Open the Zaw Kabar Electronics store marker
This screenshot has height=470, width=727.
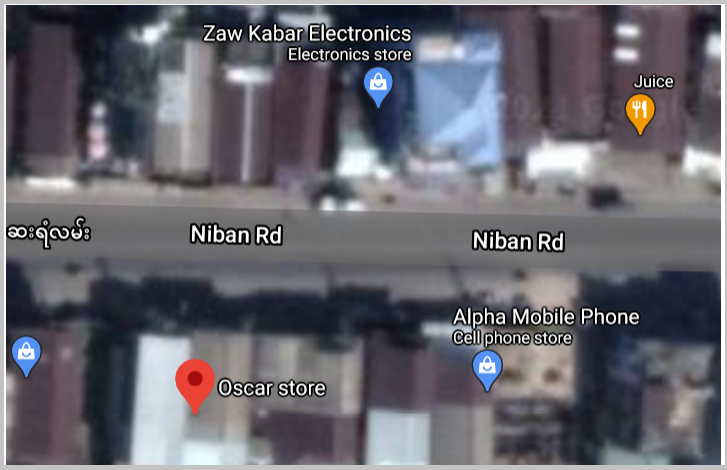pyautogui.click(x=377, y=86)
